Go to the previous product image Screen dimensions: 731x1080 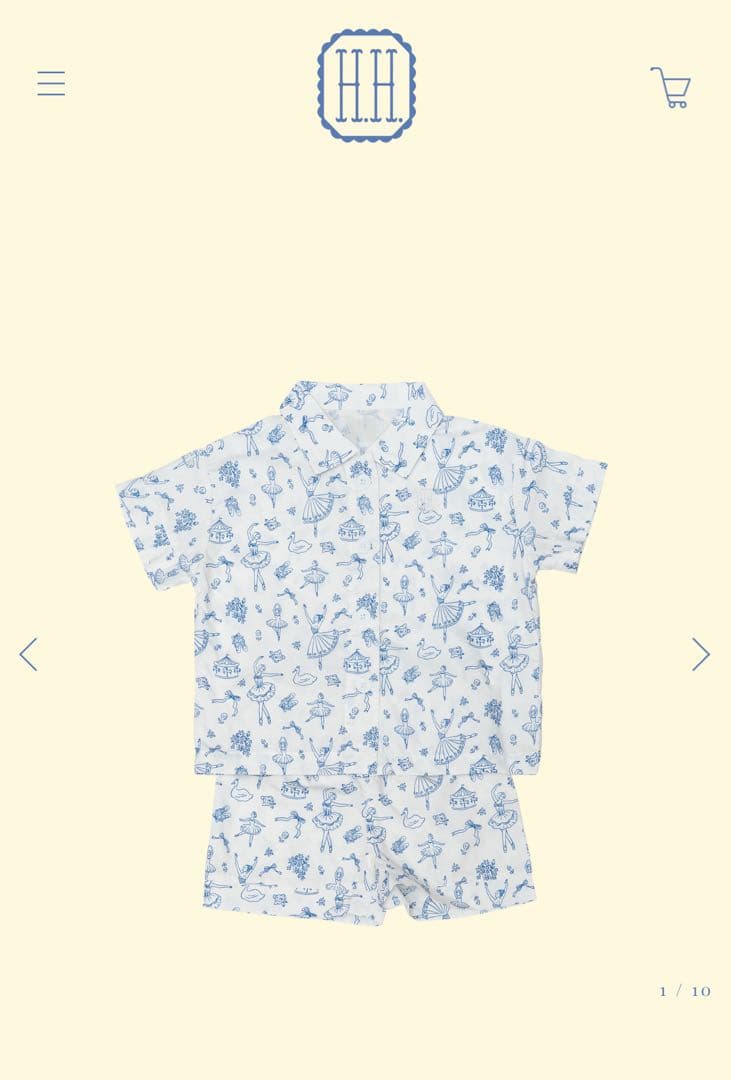pyautogui.click(x=29, y=654)
